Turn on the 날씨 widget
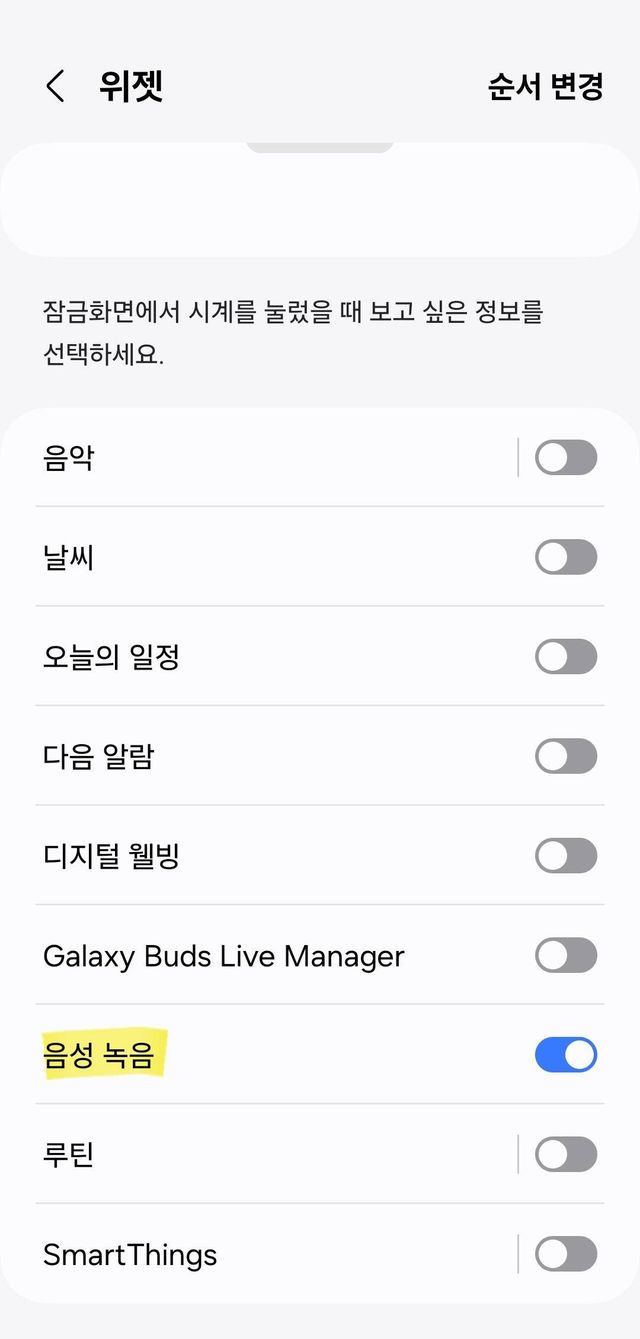 click(566, 557)
